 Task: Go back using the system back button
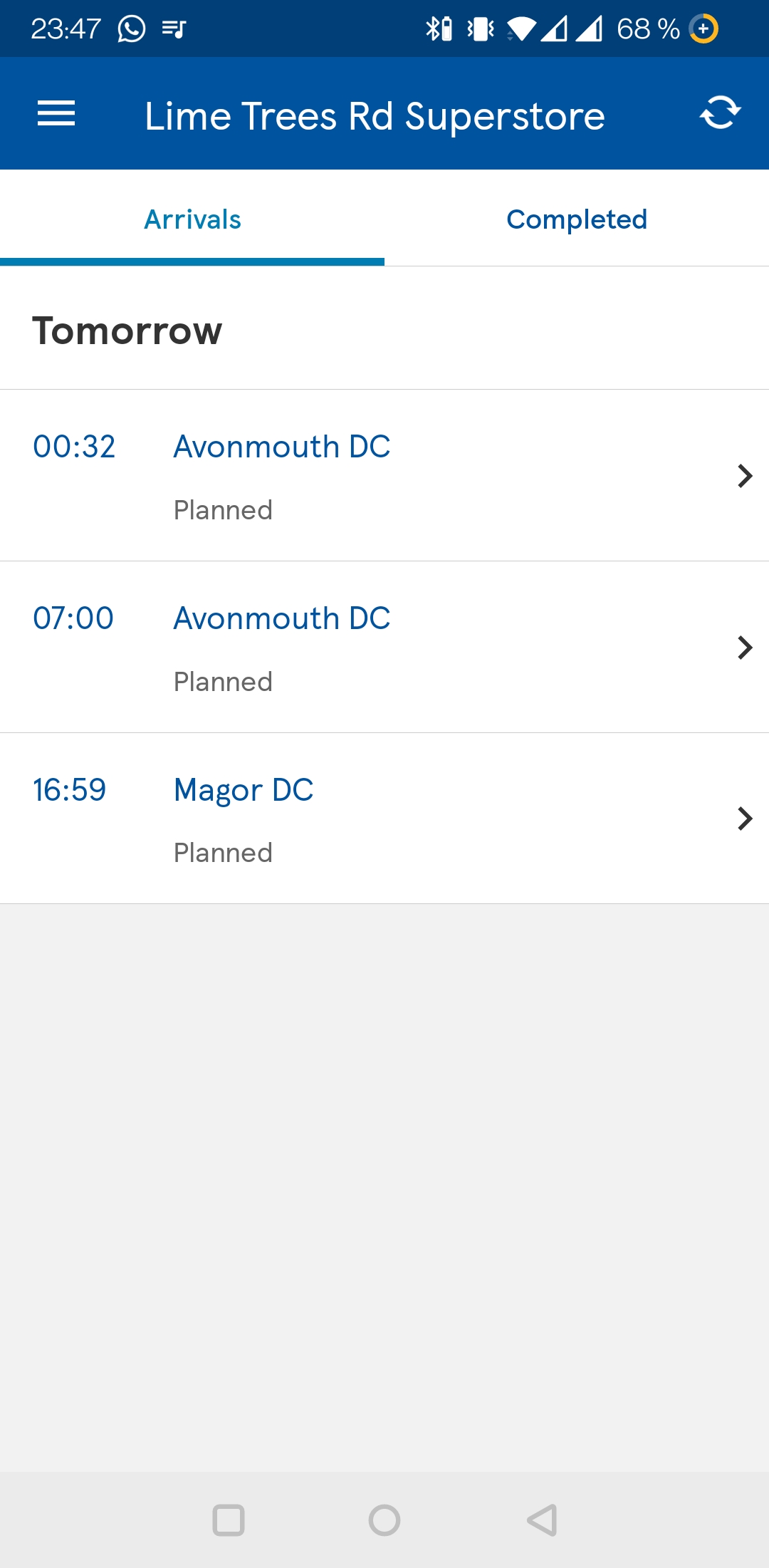[542, 1520]
